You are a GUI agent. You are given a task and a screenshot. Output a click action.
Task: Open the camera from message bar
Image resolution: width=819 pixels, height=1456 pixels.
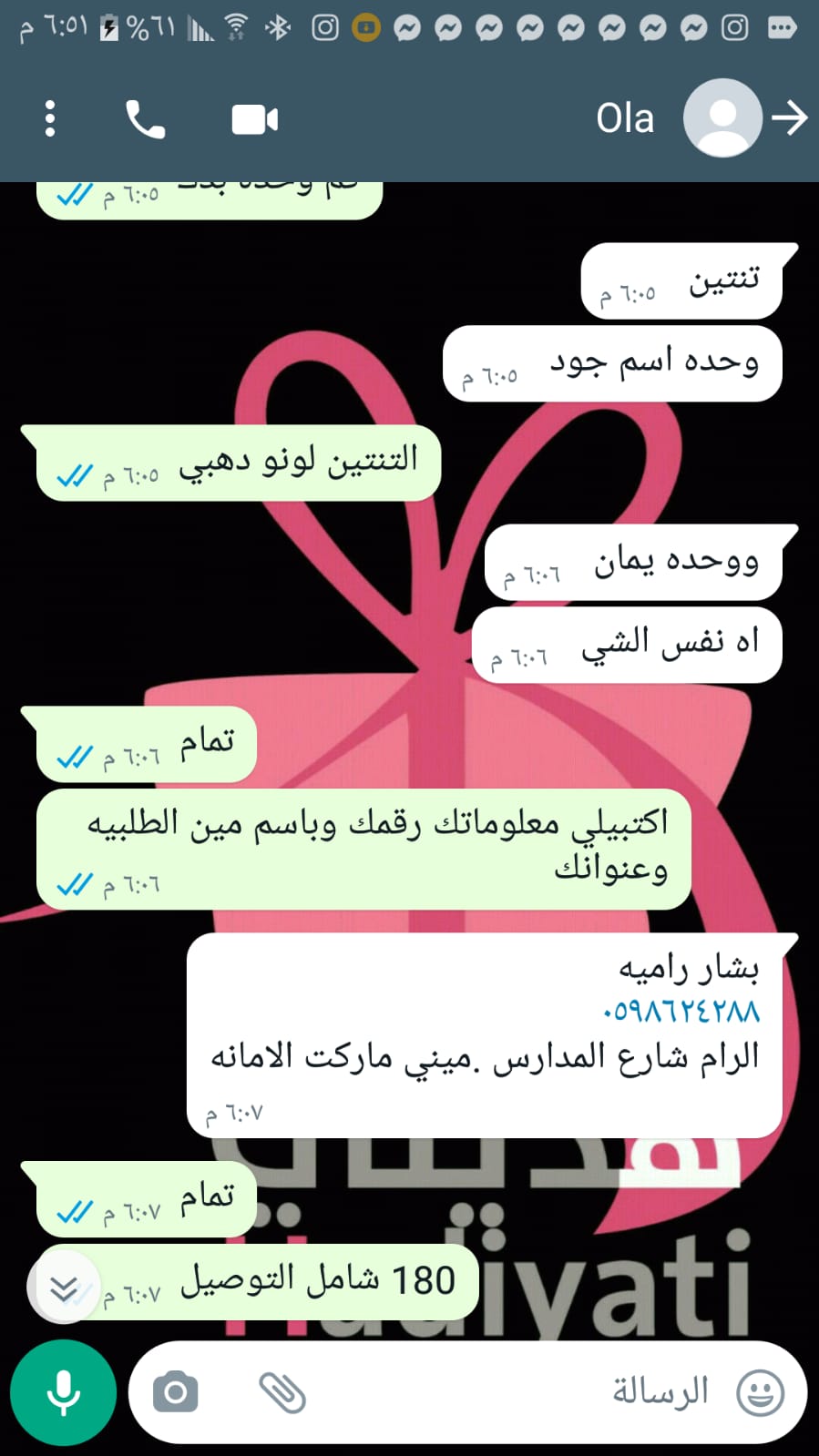tap(176, 1392)
